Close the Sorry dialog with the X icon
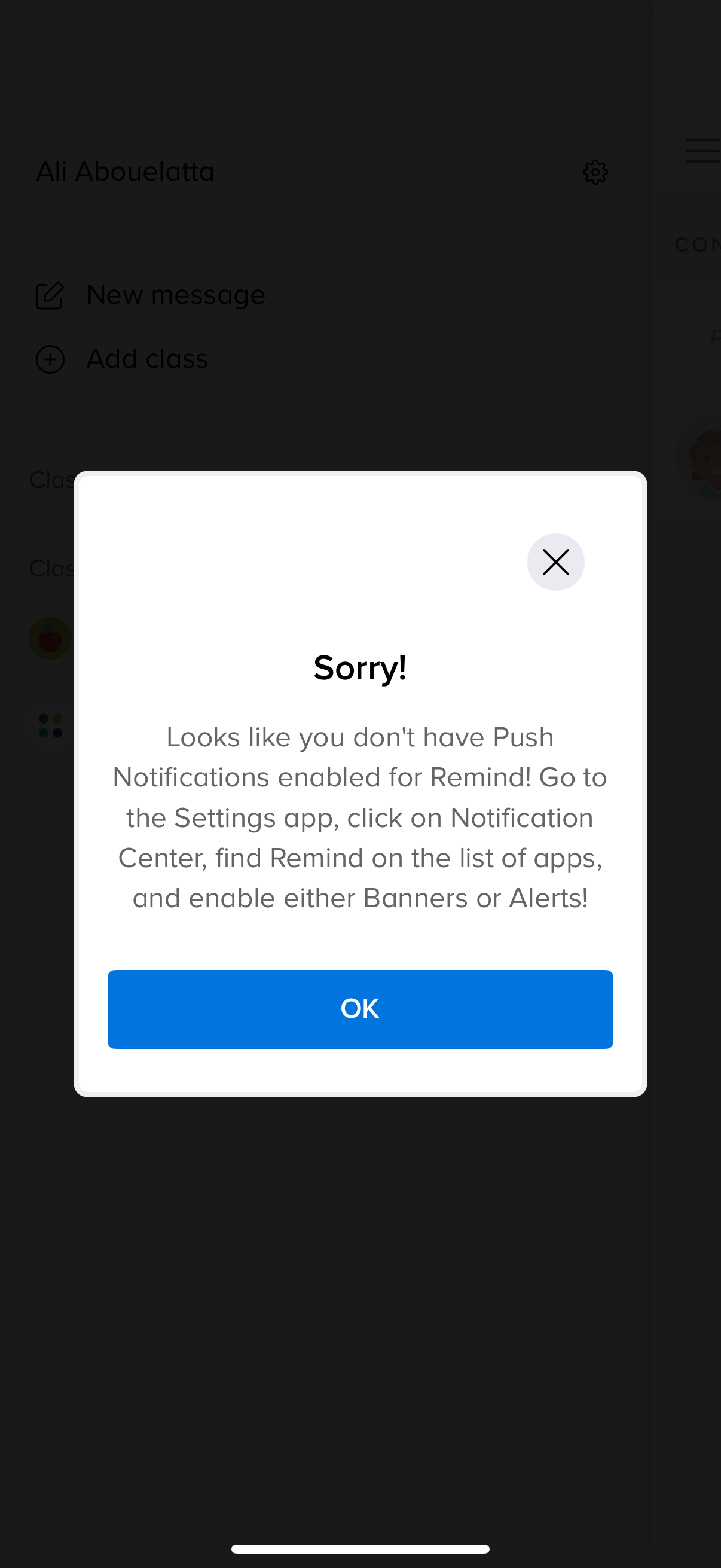721x1568 pixels. click(x=555, y=562)
